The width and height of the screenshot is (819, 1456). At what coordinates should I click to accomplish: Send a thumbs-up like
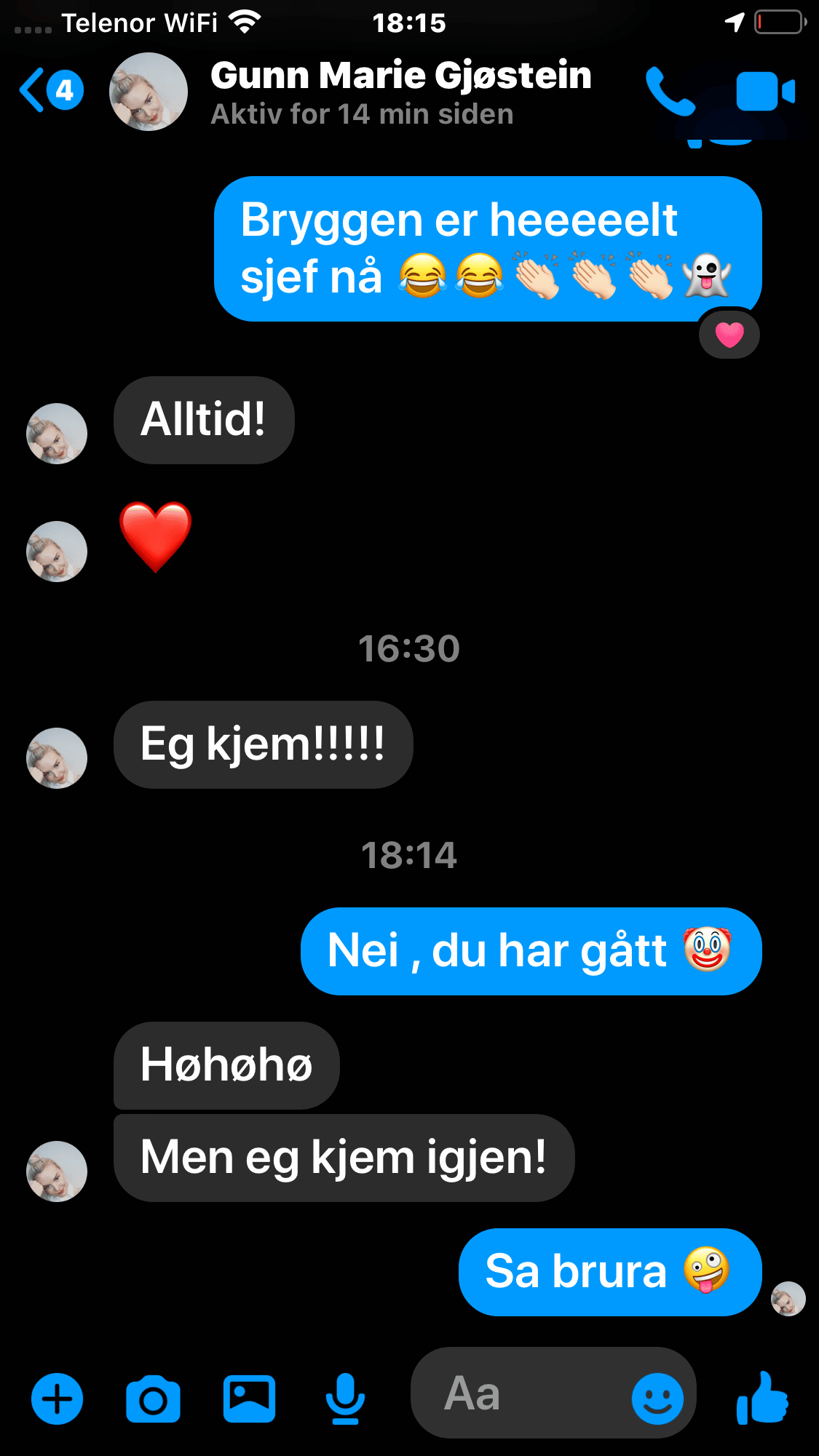click(x=762, y=1398)
